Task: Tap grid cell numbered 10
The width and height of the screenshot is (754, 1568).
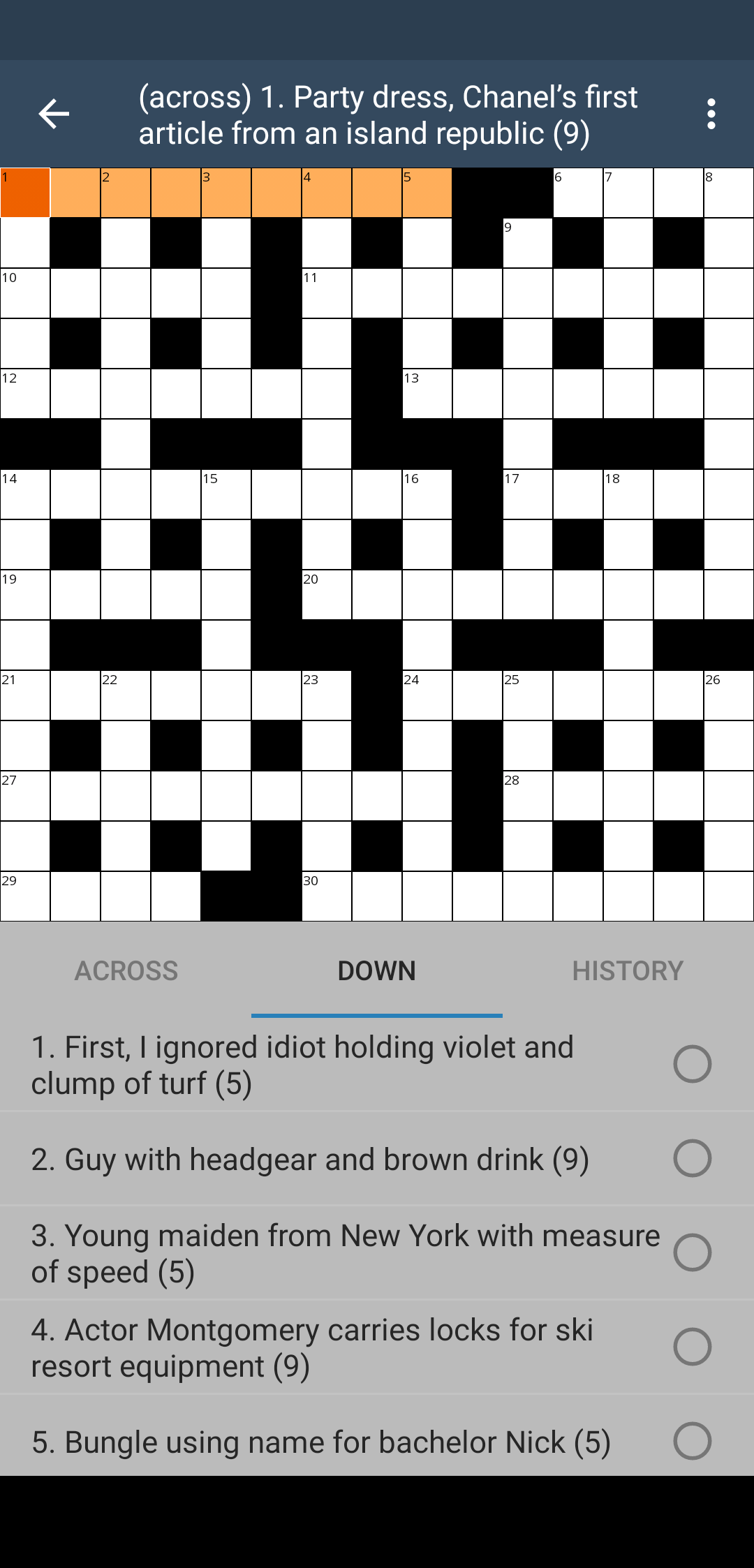Action: tap(25, 293)
